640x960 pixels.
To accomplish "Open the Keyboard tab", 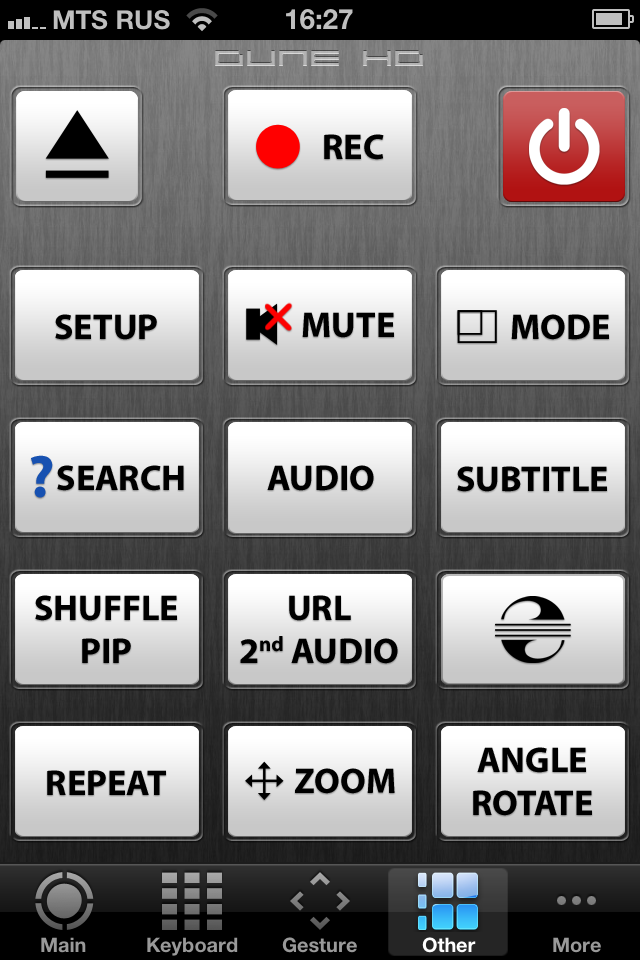I will pyautogui.click(x=192, y=912).
